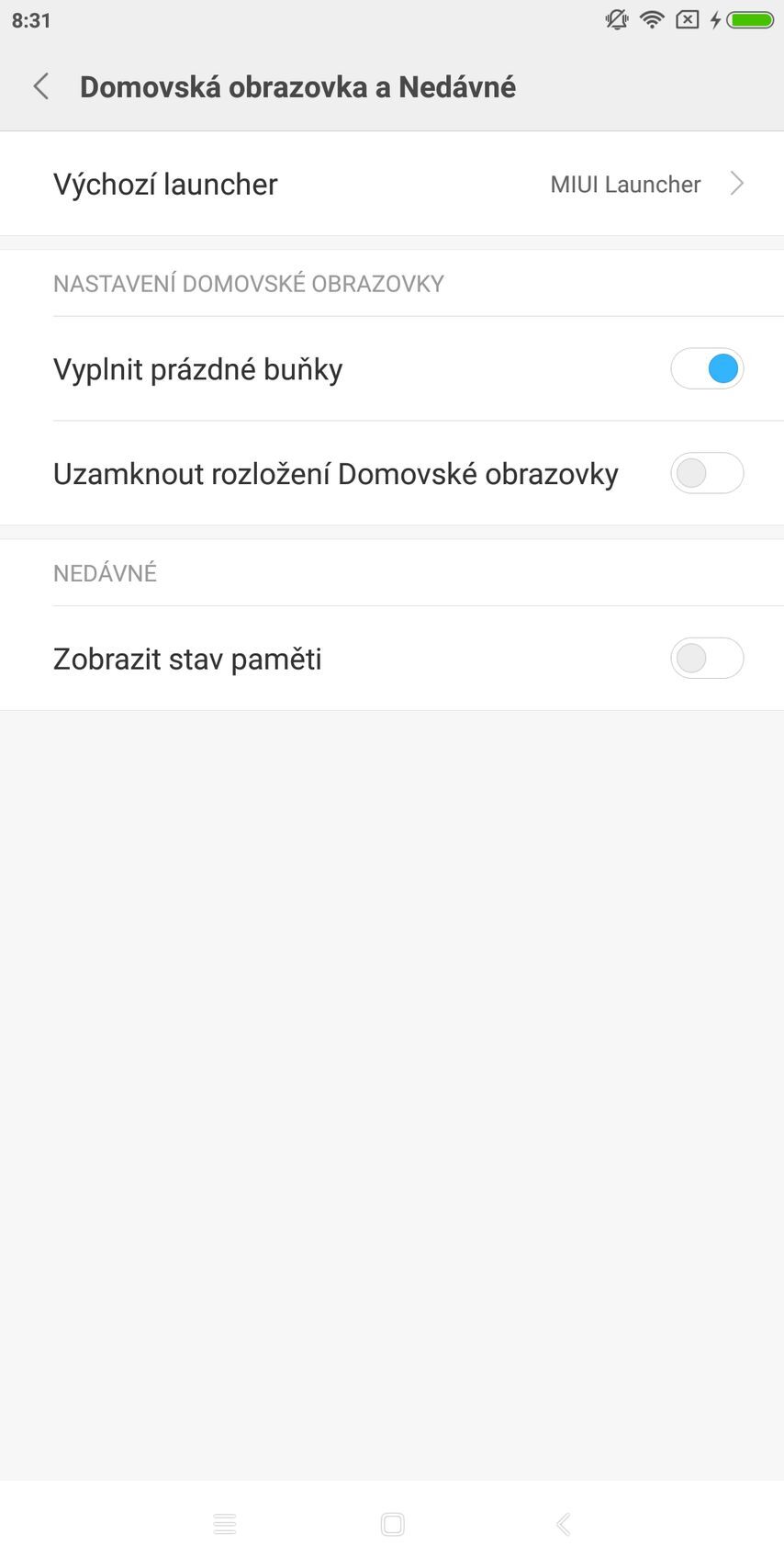Image resolution: width=784 pixels, height=1568 pixels.
Task: Go back using the header arrow
Action: coord(40,85)
